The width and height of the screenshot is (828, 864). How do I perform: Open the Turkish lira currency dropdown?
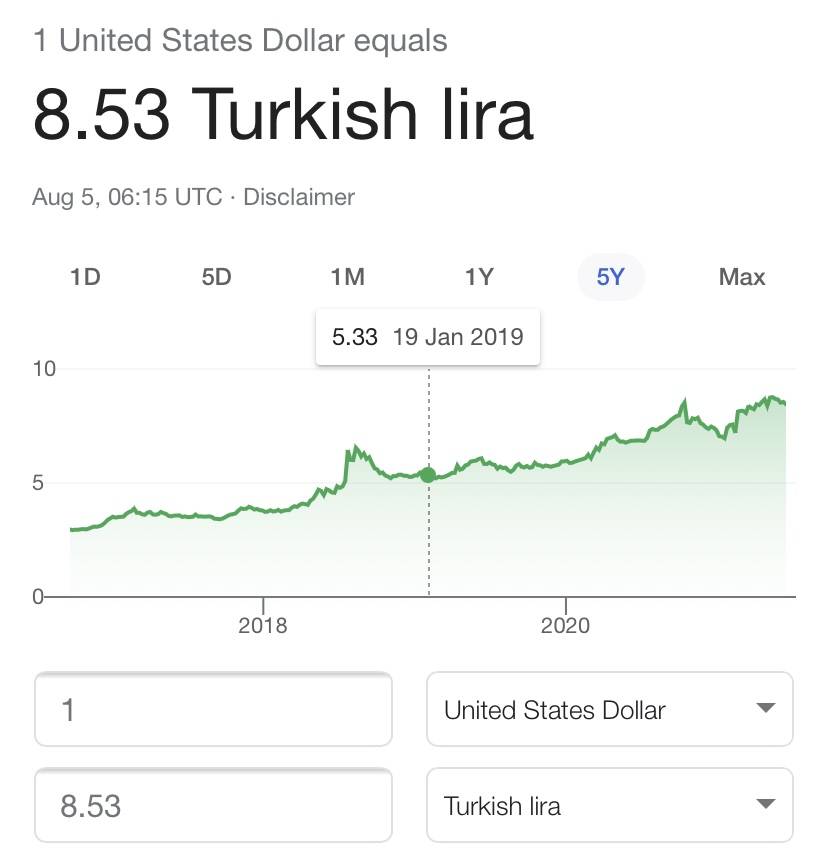click(609, 805)
